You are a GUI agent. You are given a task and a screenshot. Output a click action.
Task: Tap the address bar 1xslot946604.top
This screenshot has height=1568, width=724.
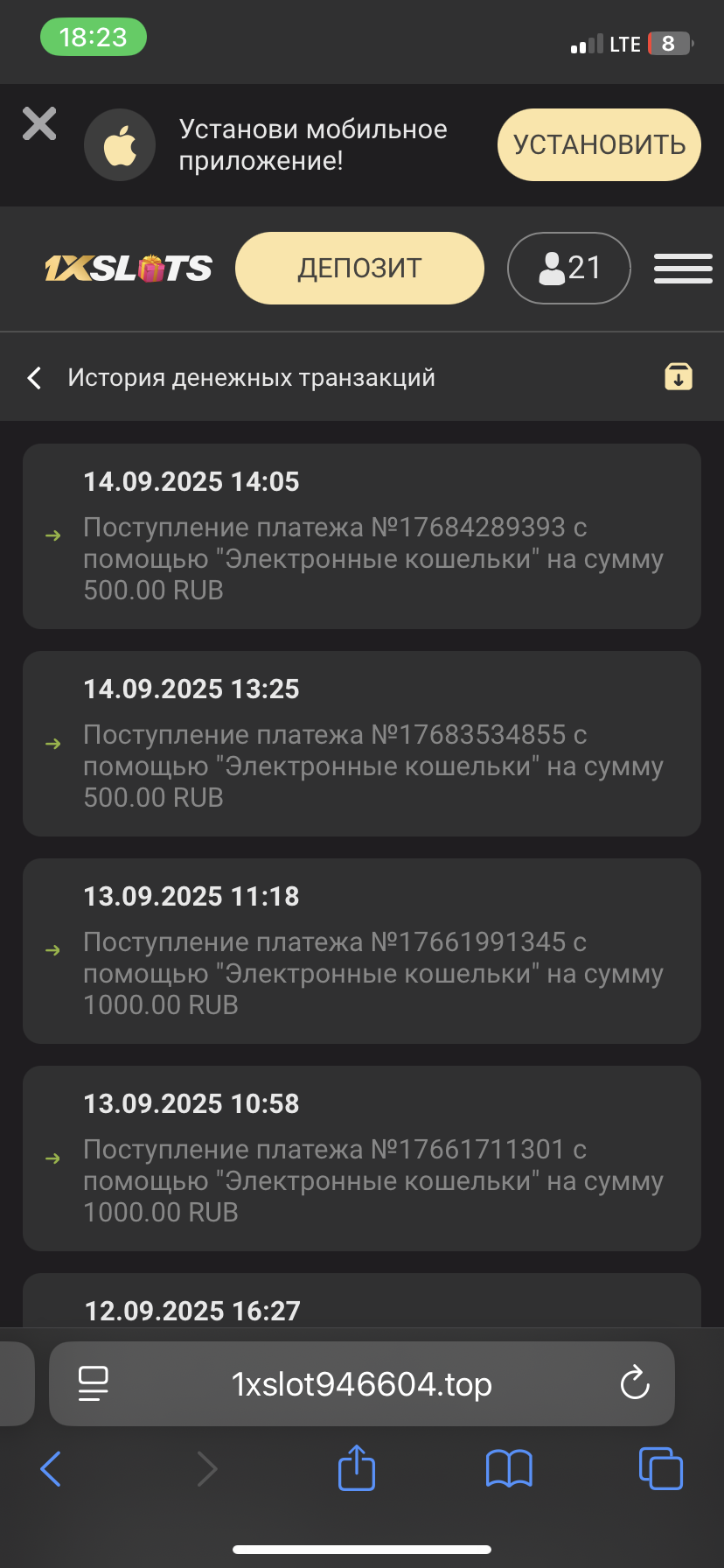pos(361,1384)
